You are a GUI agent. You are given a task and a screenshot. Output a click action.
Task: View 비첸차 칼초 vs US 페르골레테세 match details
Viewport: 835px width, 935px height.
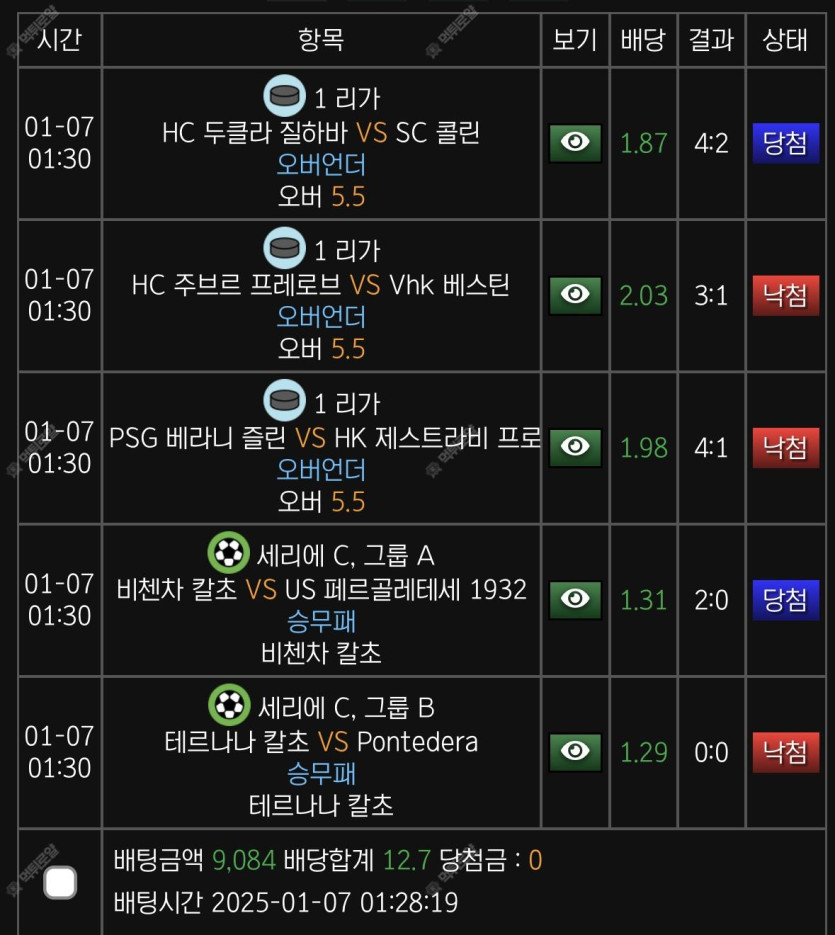click(575, 599)
